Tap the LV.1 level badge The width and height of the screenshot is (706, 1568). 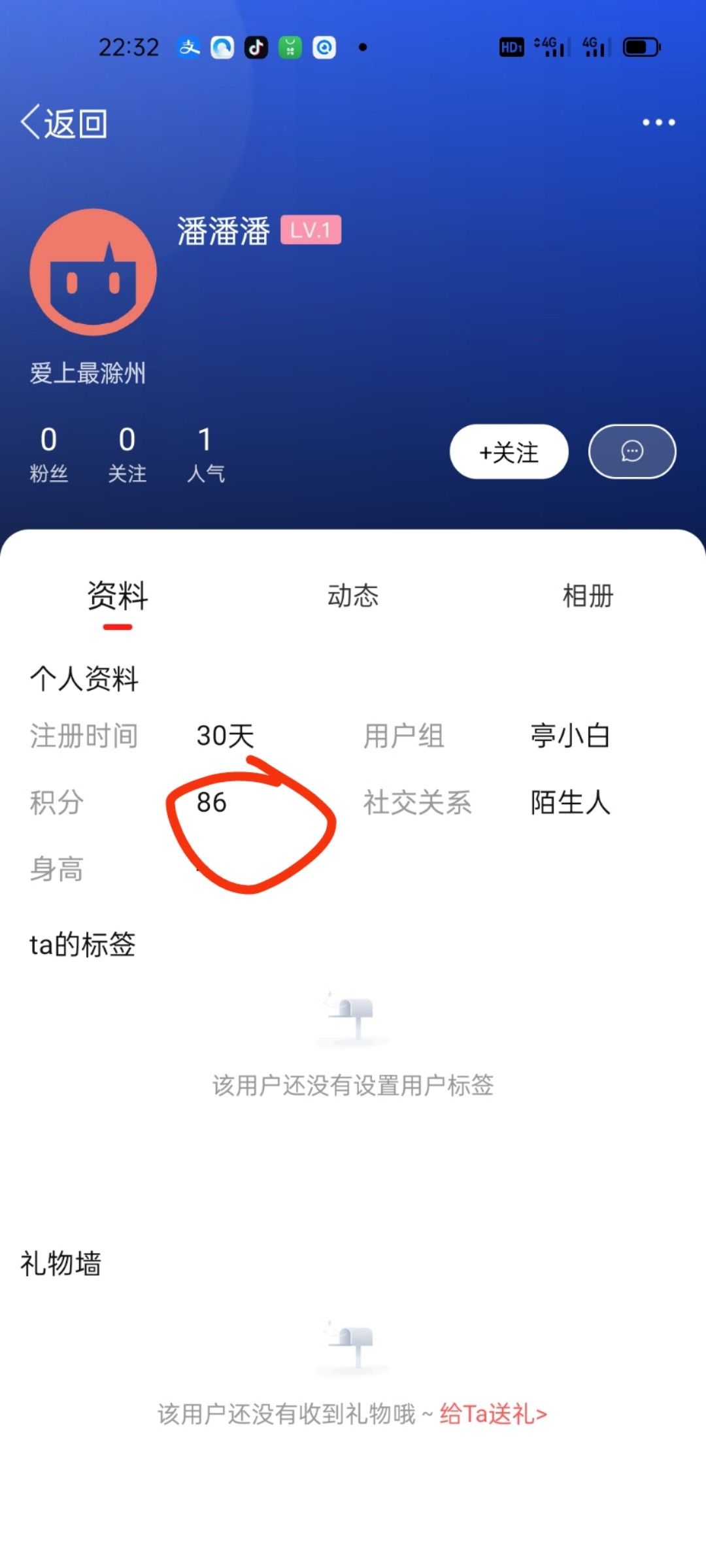(x=311, y=230)
